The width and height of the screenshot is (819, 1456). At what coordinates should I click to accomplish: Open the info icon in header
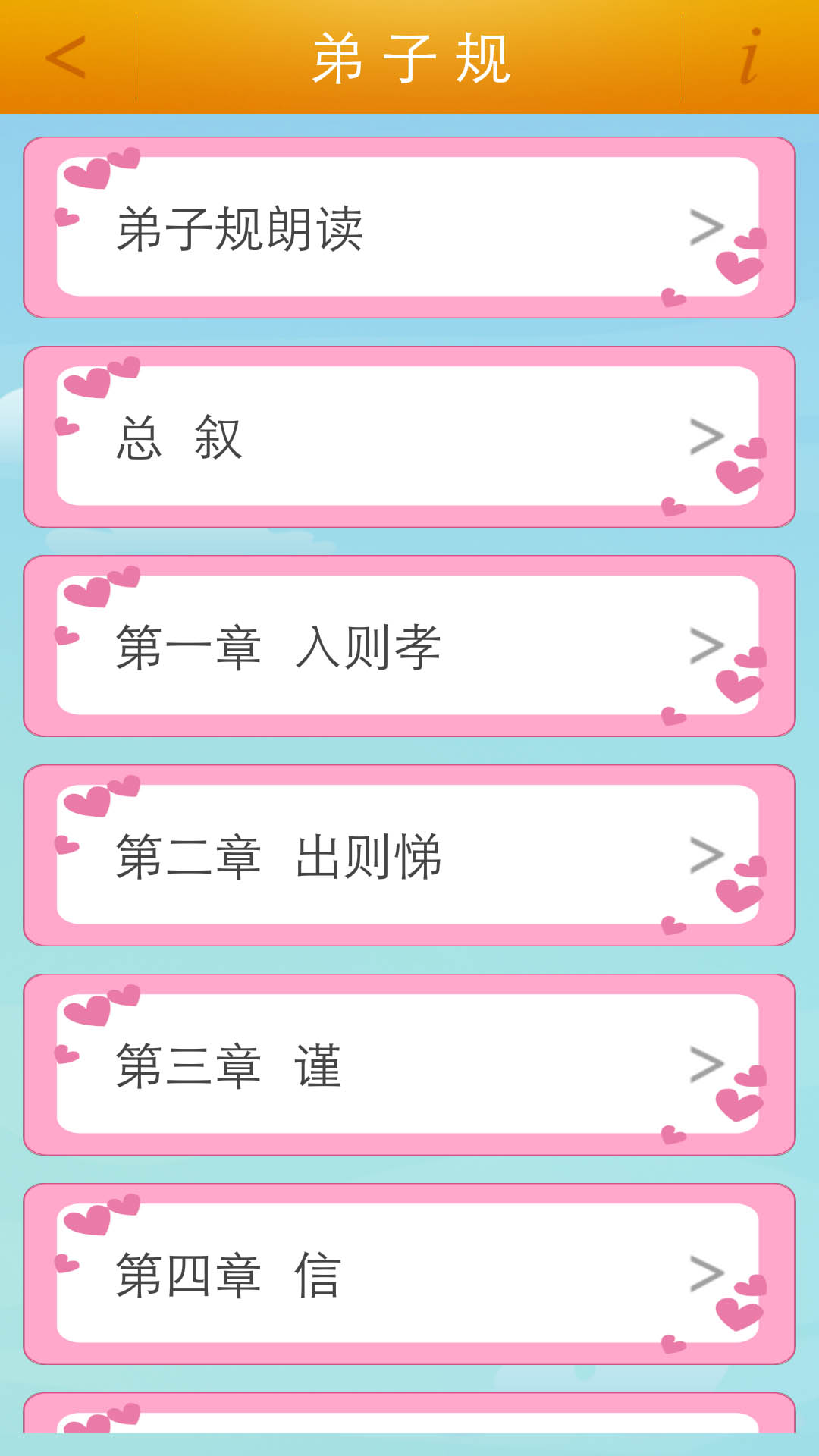tap(749, 58)
